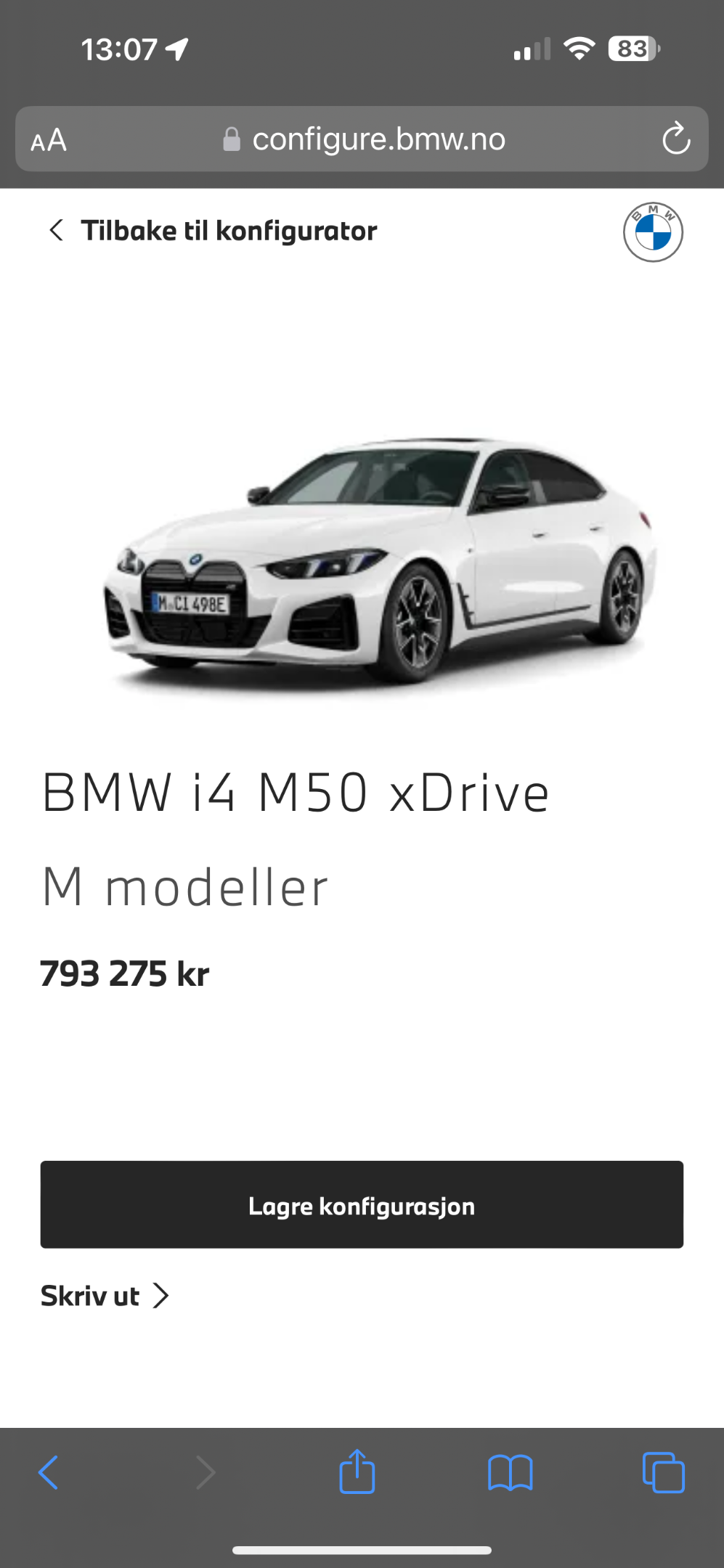Open Safari bookmarks
This screenshot has height=1568, width=724.
[x=511, y=1473]
